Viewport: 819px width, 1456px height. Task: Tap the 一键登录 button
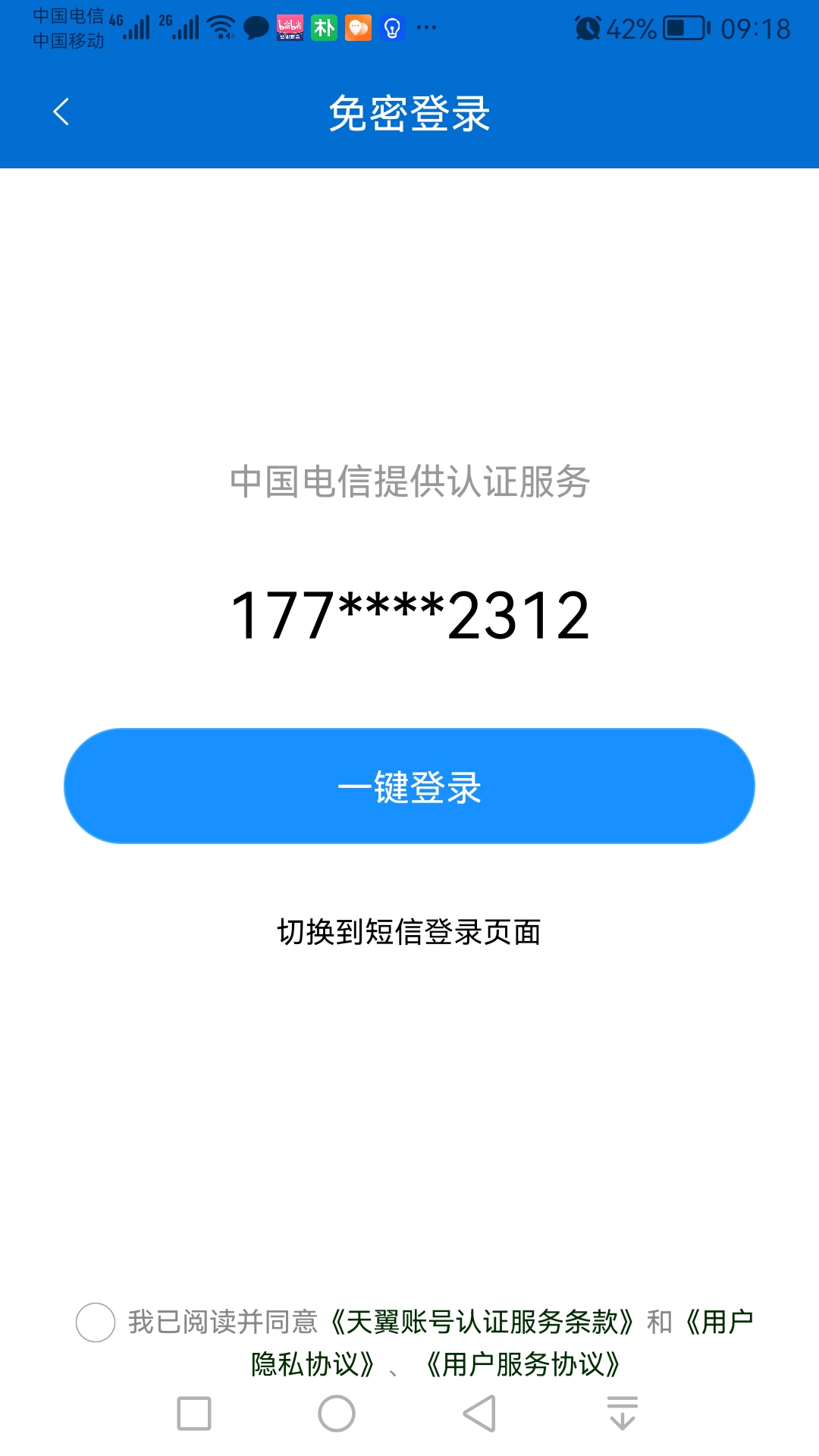coord(409,786)
